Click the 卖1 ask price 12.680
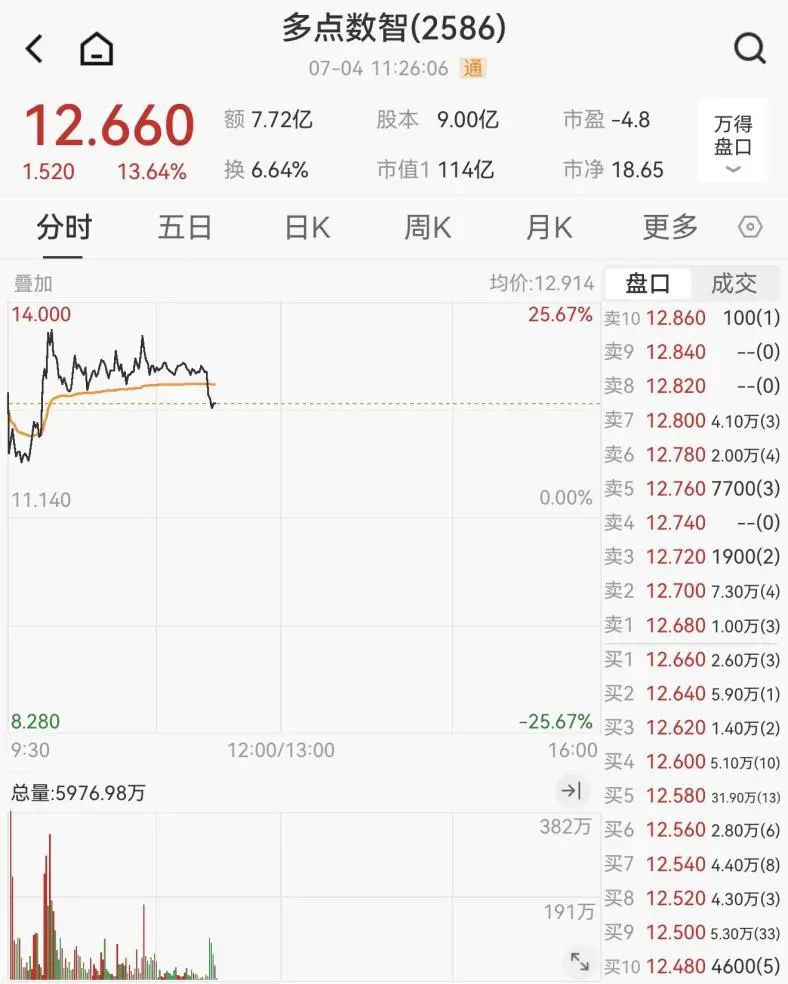Image resolution: width=788 pixels, height=984 pixels. 676,625
